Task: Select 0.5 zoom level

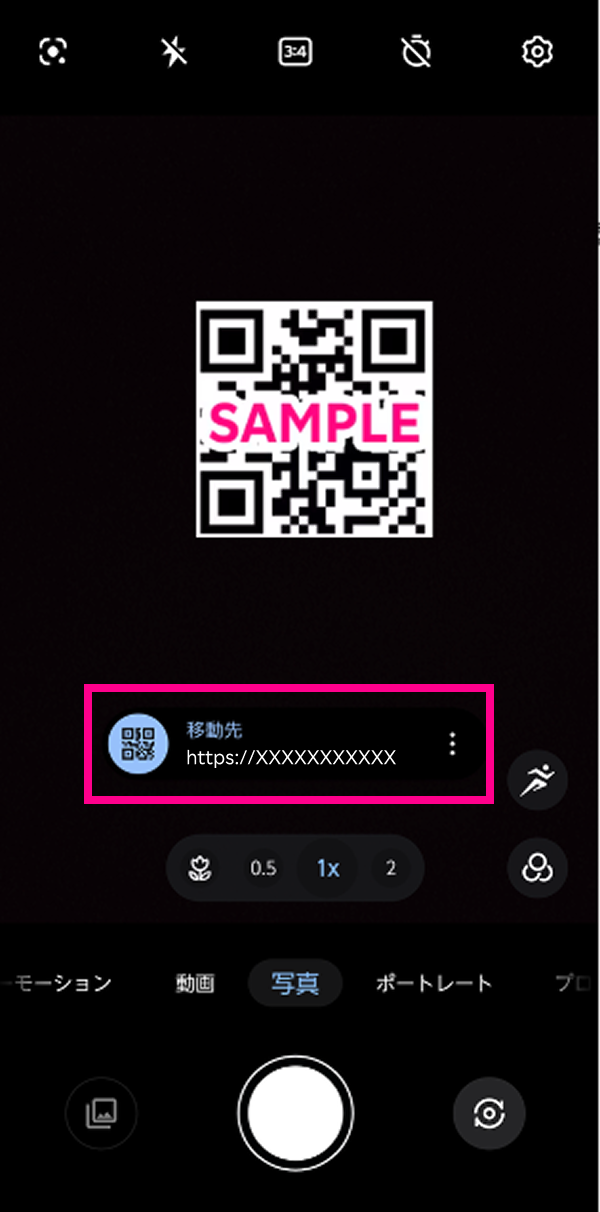Action: pyautogui.click(x=263, y=868)
